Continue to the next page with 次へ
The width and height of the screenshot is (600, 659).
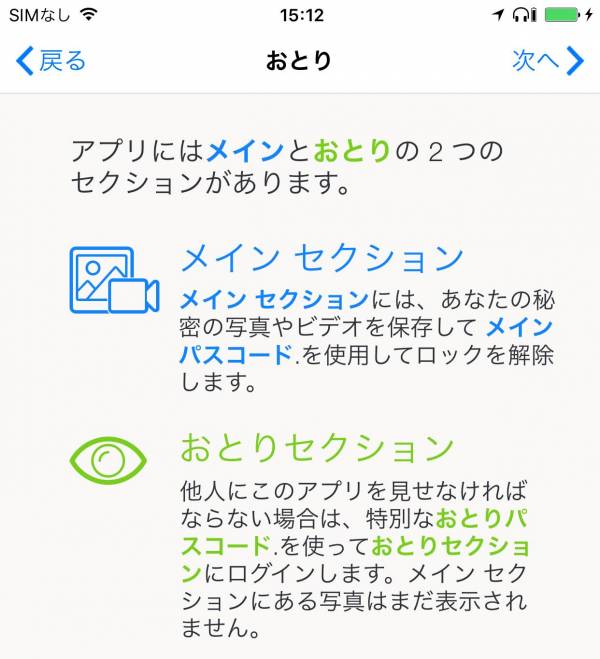(x=547, y=61)
